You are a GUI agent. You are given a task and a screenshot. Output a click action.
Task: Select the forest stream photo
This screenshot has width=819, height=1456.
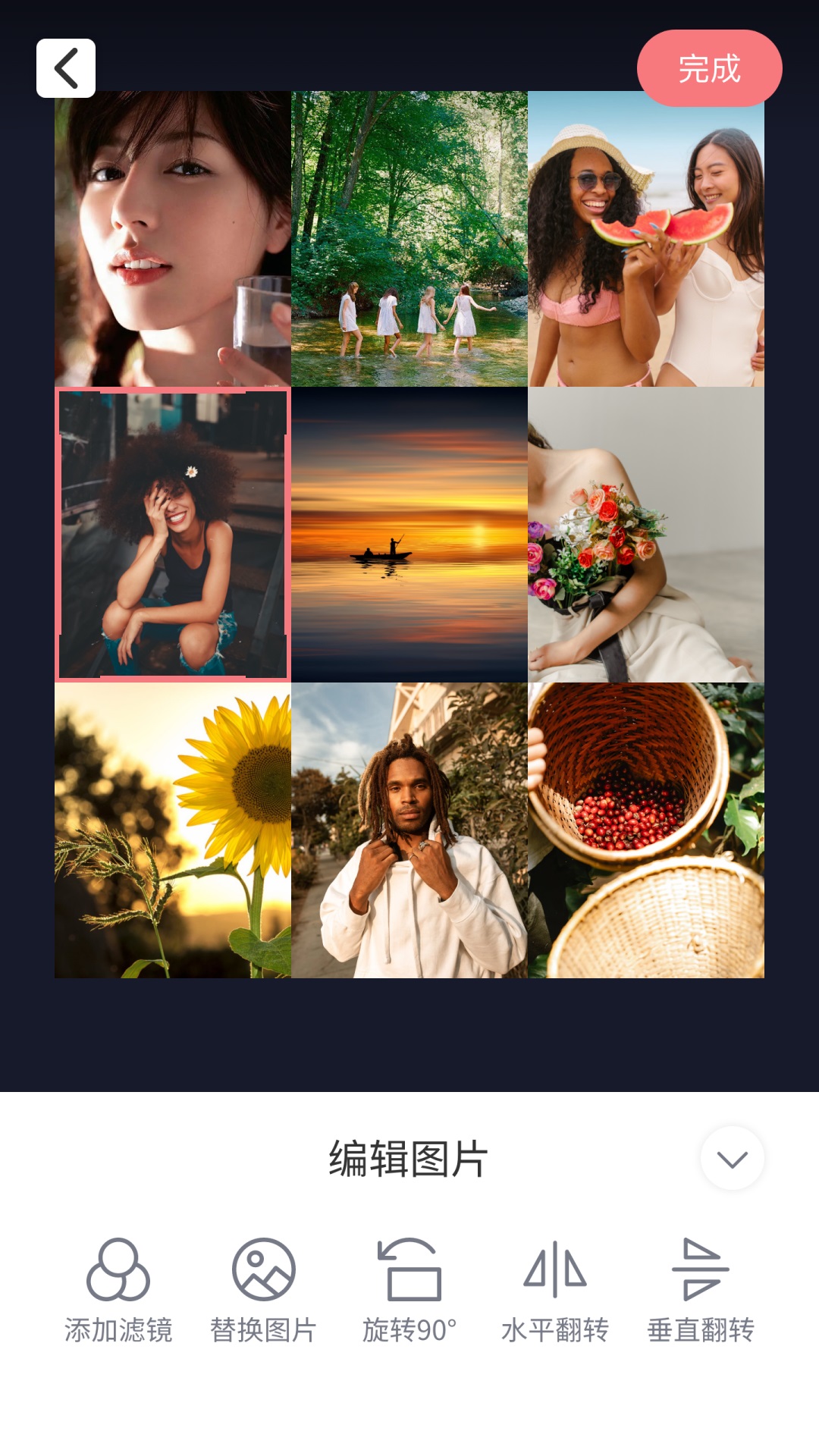coord(409,239)
